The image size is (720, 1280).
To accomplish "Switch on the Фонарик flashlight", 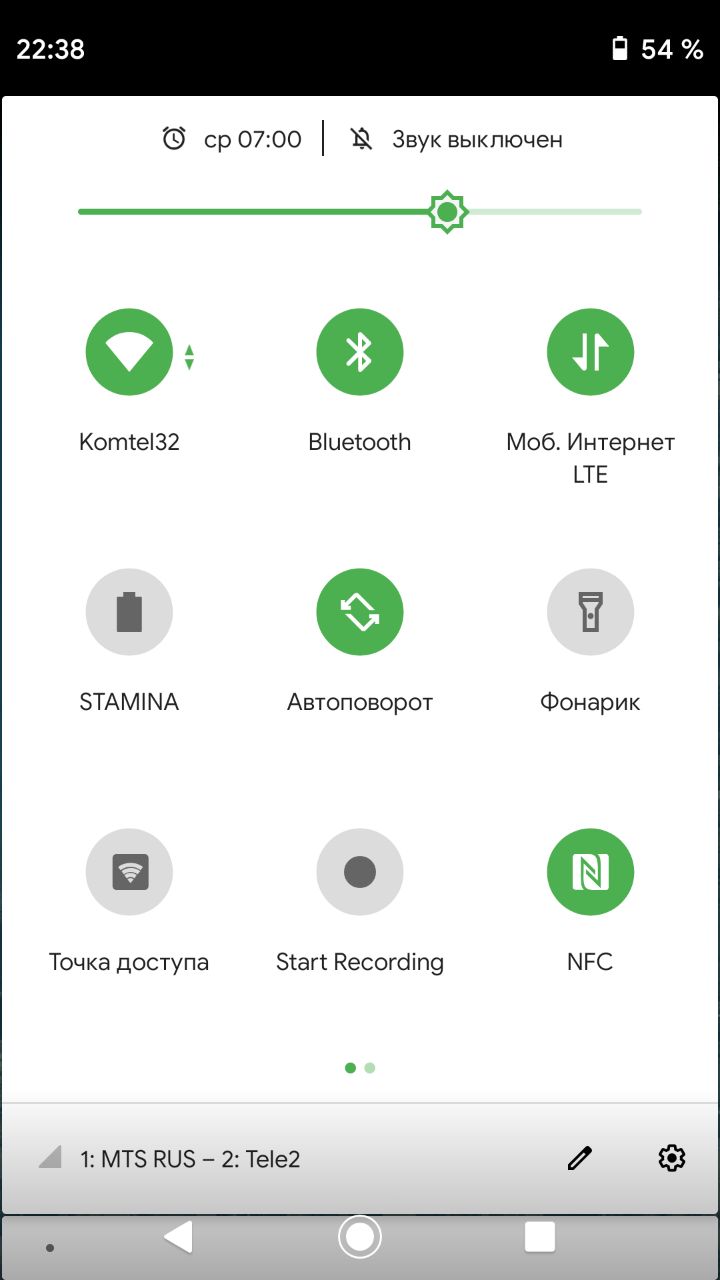I will coord(590,612).
